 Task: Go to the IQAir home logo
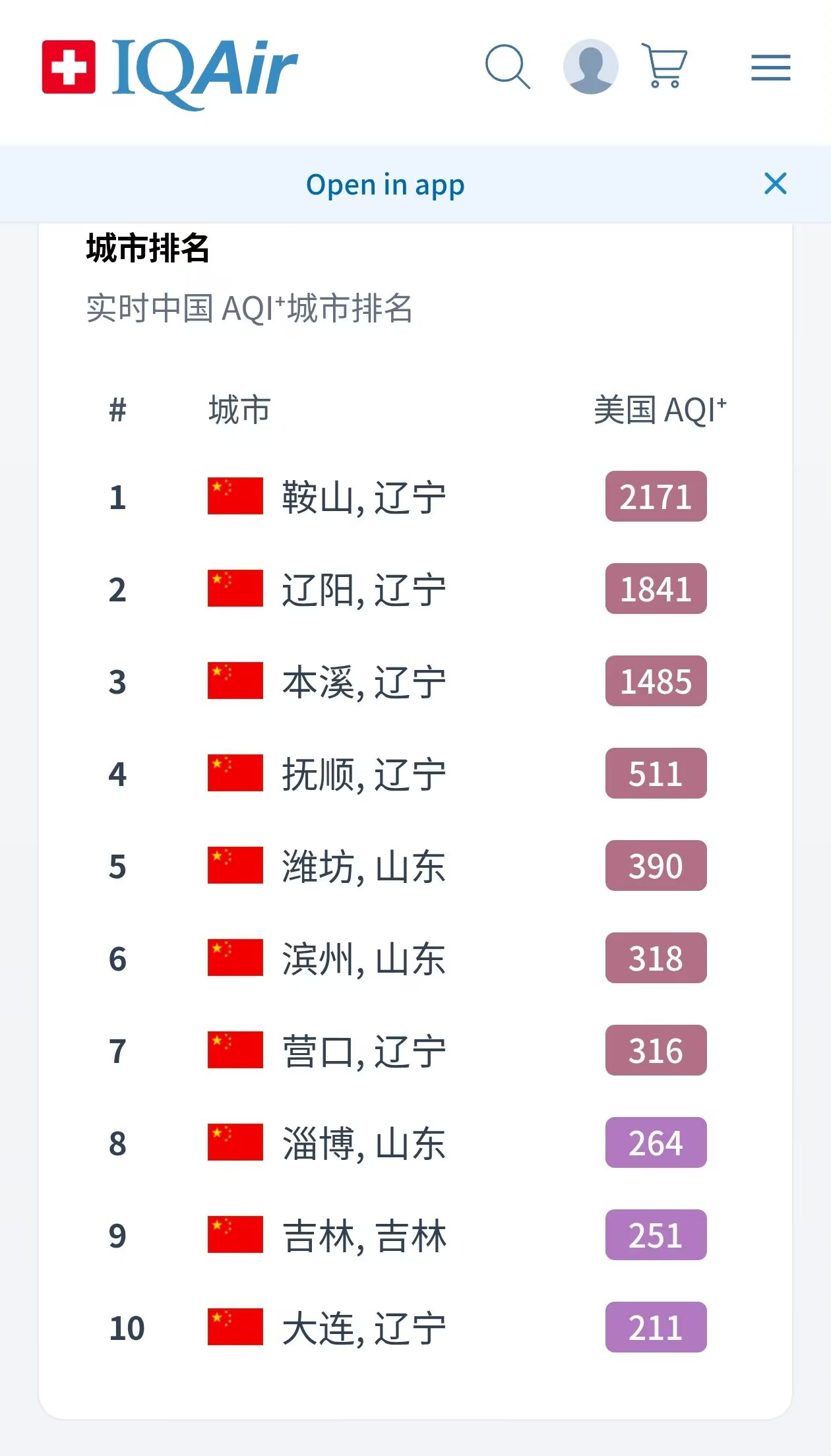170,70
